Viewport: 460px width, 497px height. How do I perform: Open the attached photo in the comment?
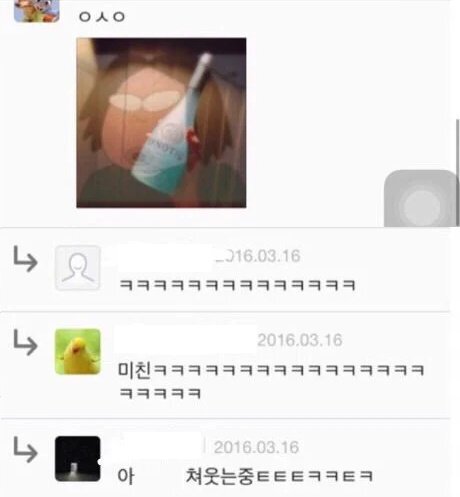tap(161, 123)
